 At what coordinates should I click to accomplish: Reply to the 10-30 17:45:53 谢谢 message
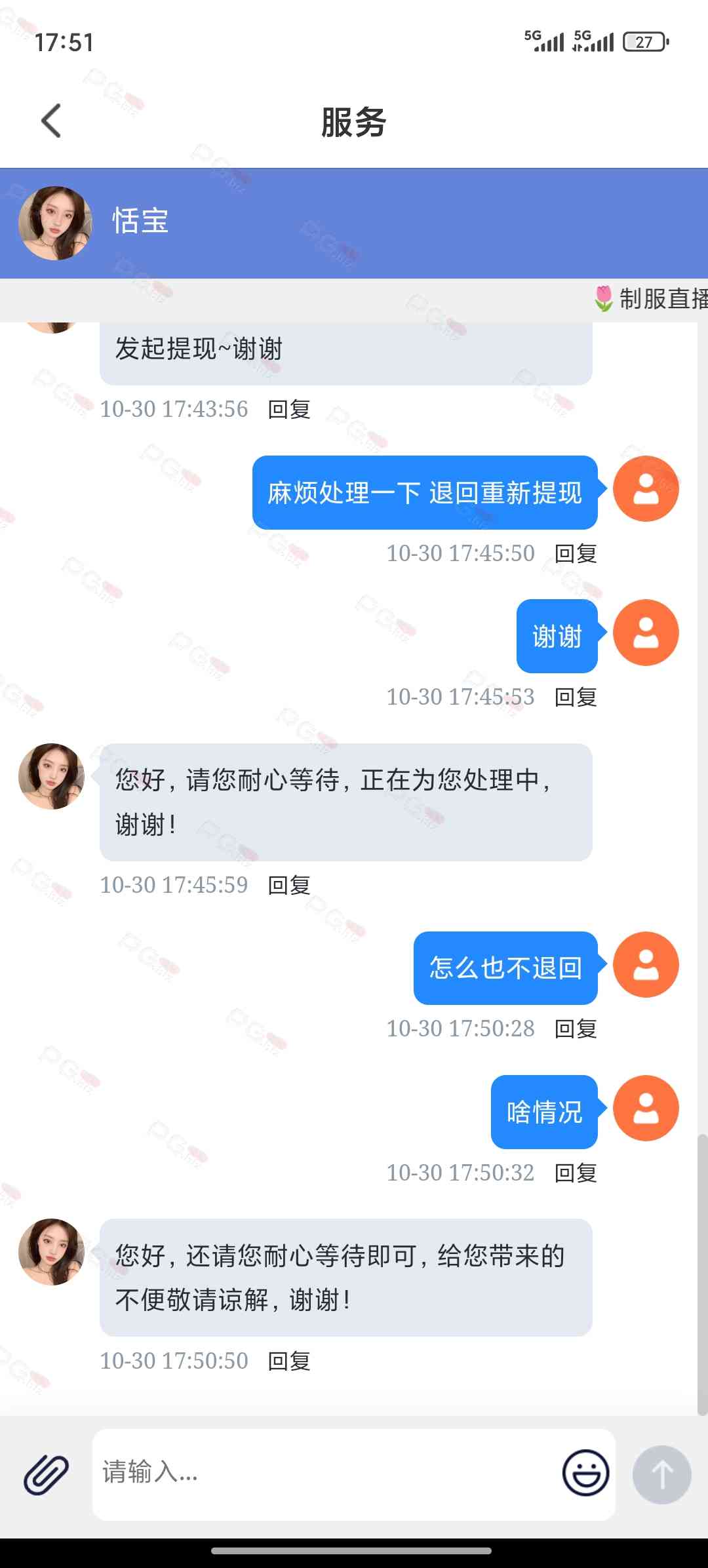[x=576, y=697]
